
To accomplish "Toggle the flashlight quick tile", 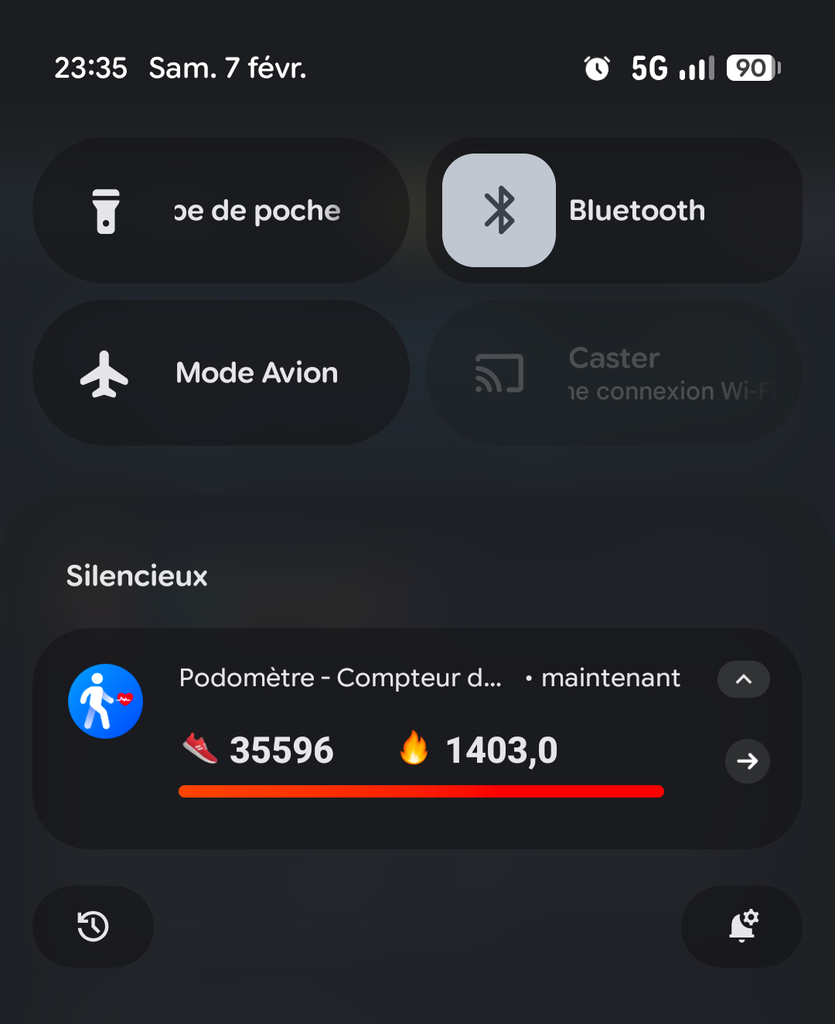I will pos(108,211).
